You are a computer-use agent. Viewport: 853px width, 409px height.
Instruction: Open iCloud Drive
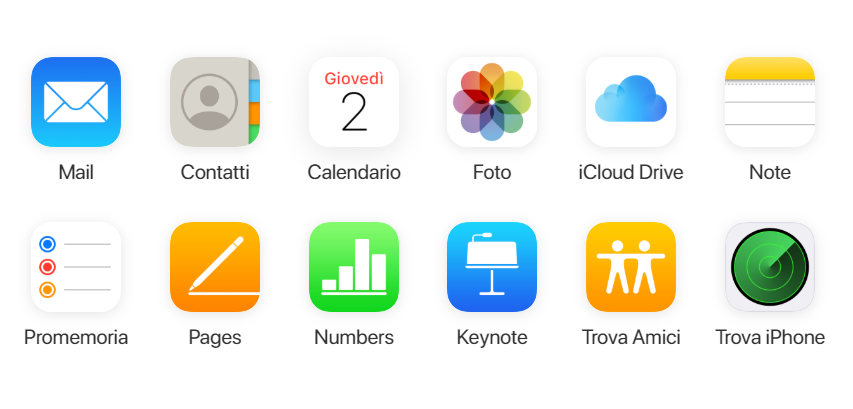[631, 102]
